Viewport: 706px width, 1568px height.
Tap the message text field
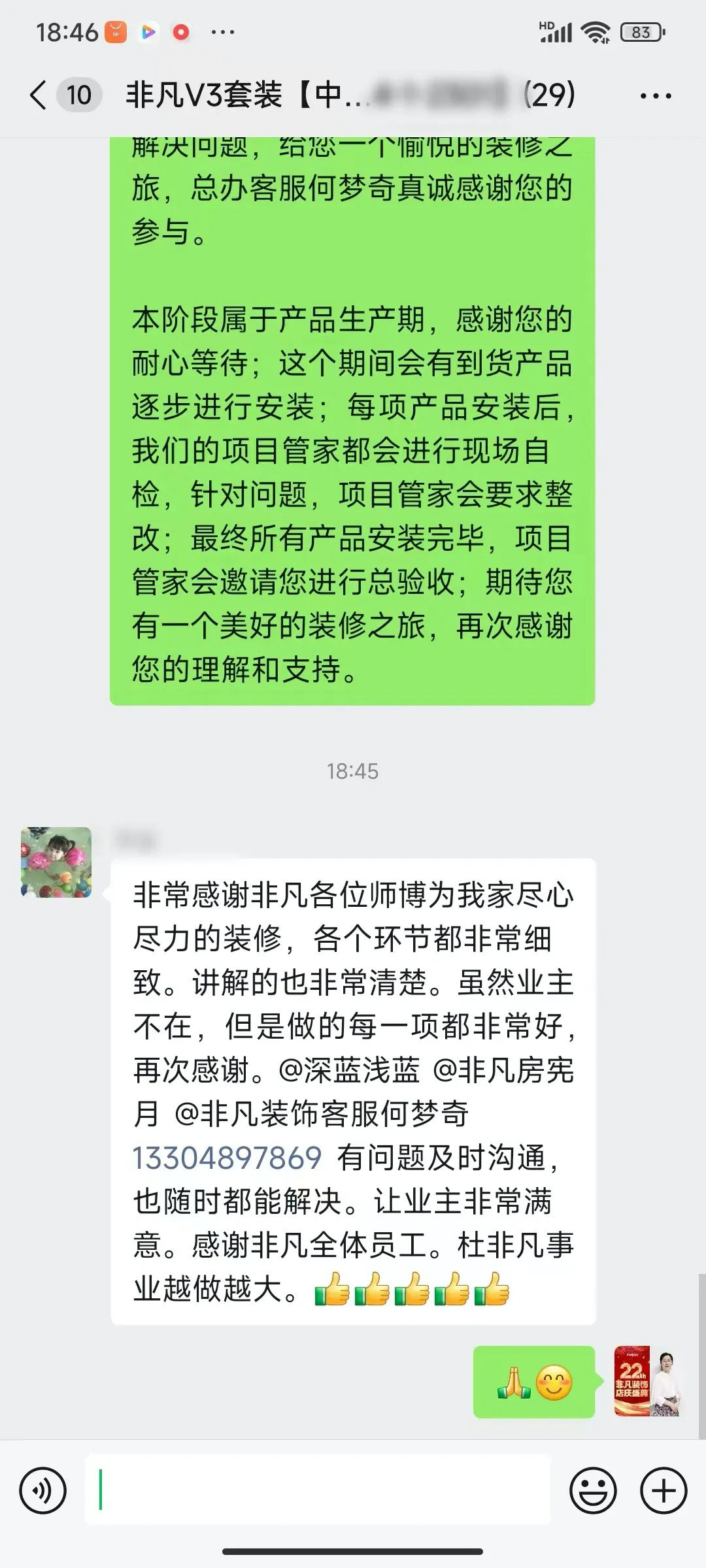(x=318, y=1491)
